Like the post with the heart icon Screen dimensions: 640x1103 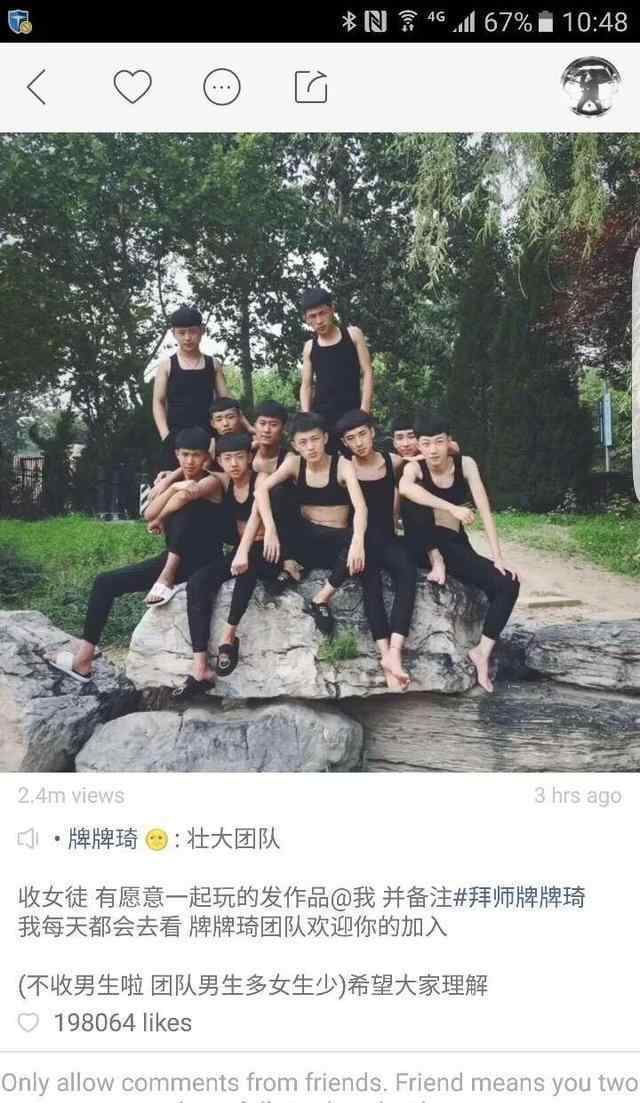click(132, 87)
